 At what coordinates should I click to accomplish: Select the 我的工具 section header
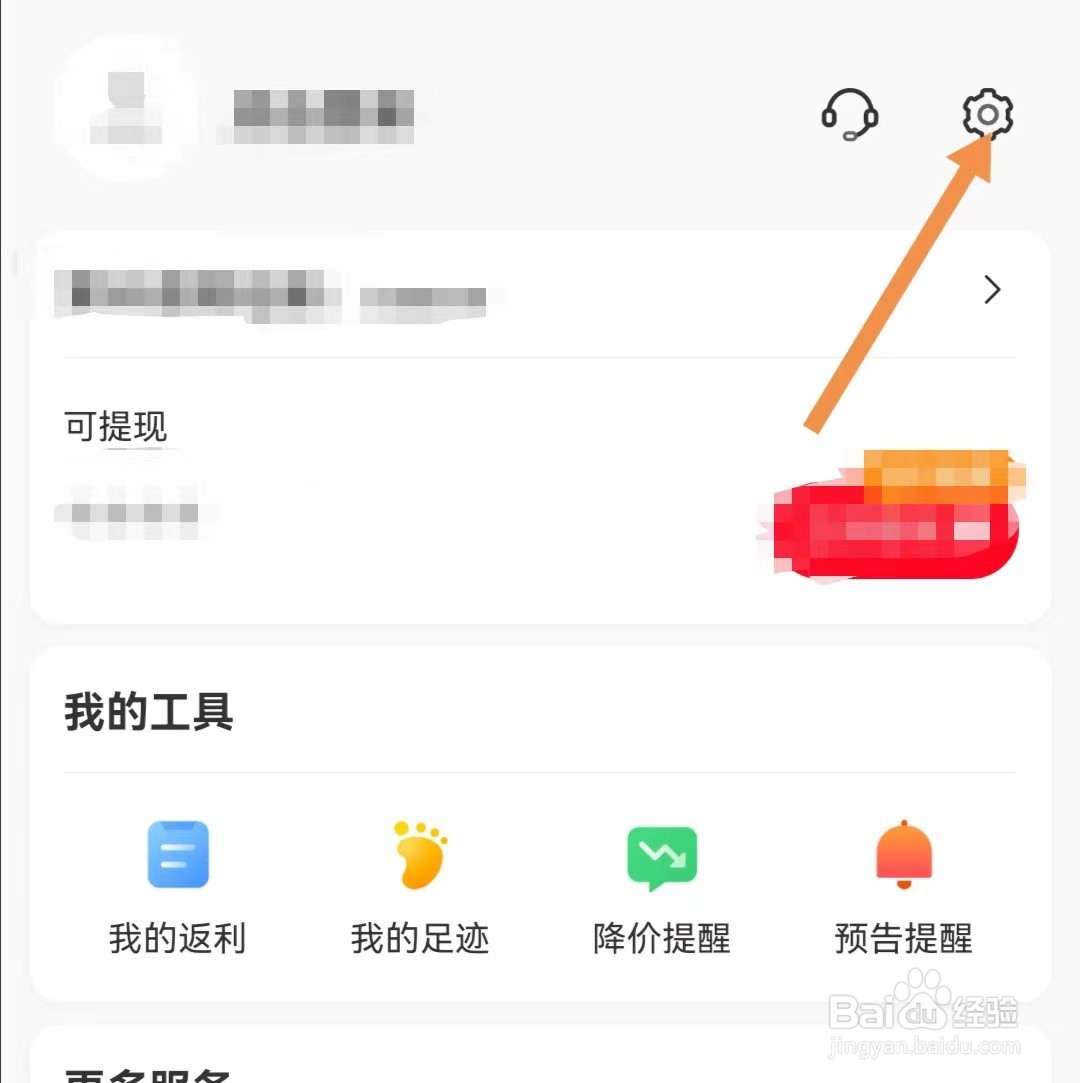coord(148,711)
